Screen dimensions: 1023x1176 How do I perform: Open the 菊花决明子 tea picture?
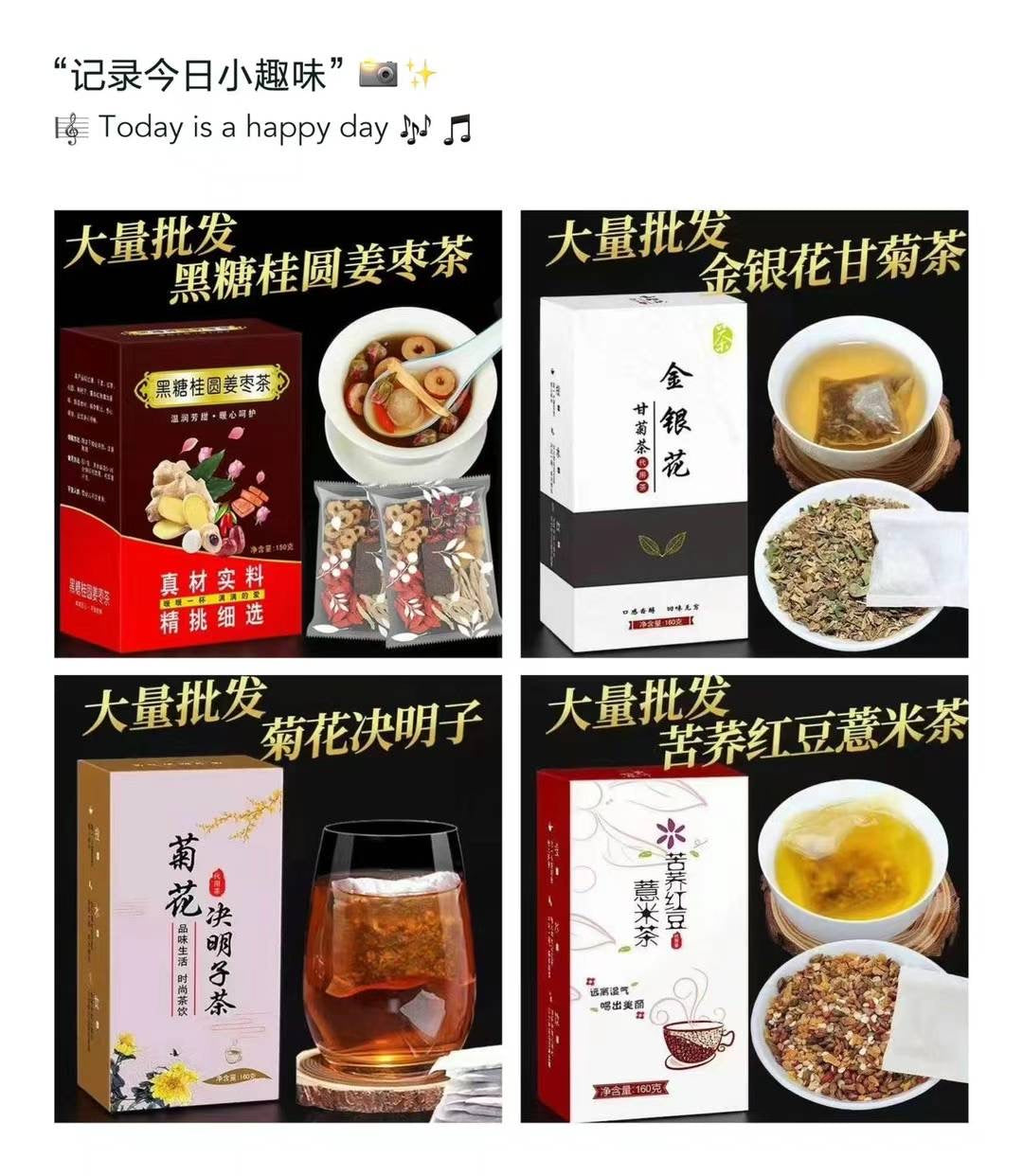coord(278,899)
